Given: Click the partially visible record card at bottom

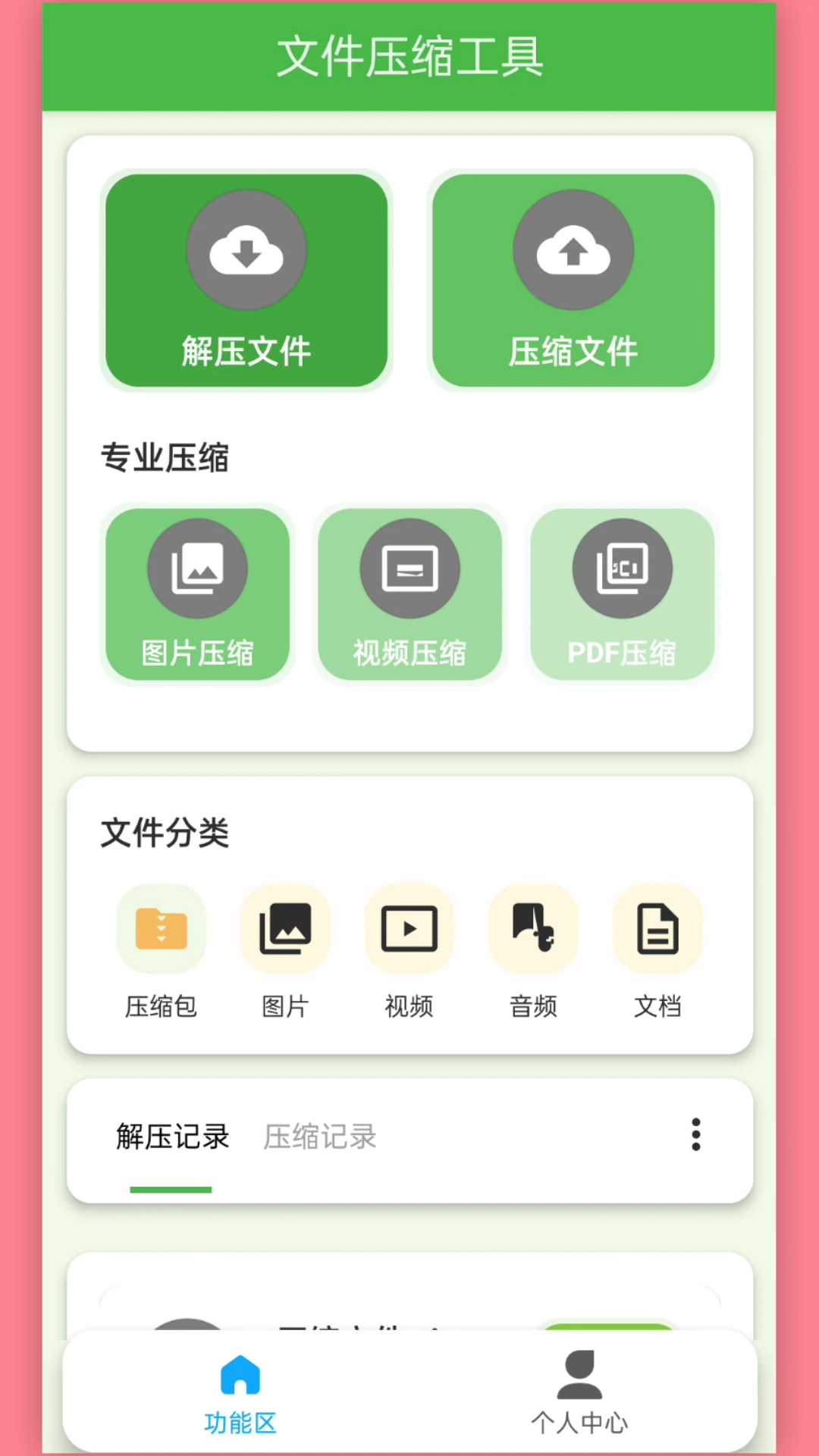Looking at the screenshot, I should coord(409,1304).
